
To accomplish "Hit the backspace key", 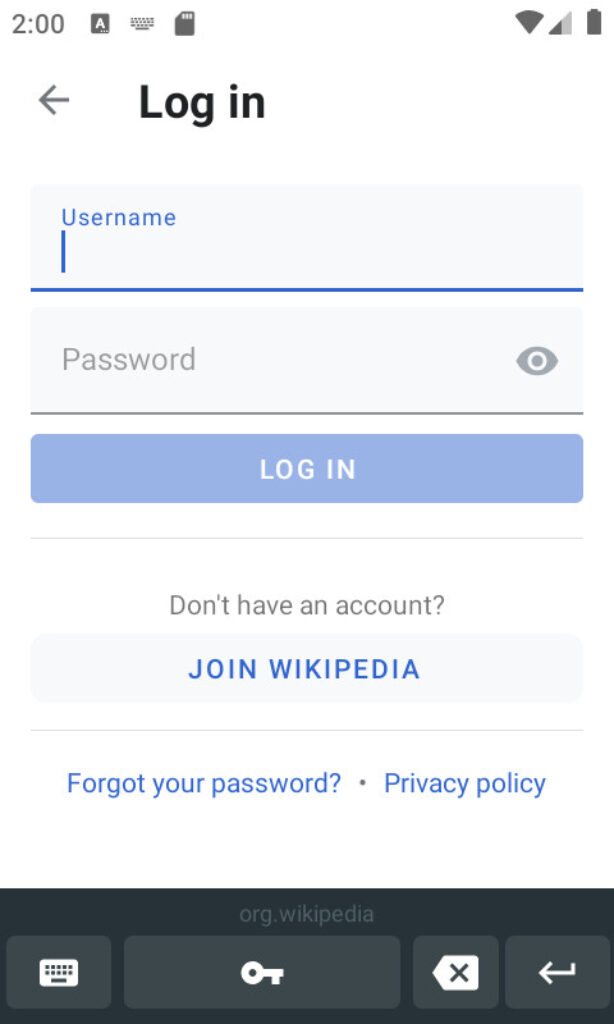I will point(455,972).
